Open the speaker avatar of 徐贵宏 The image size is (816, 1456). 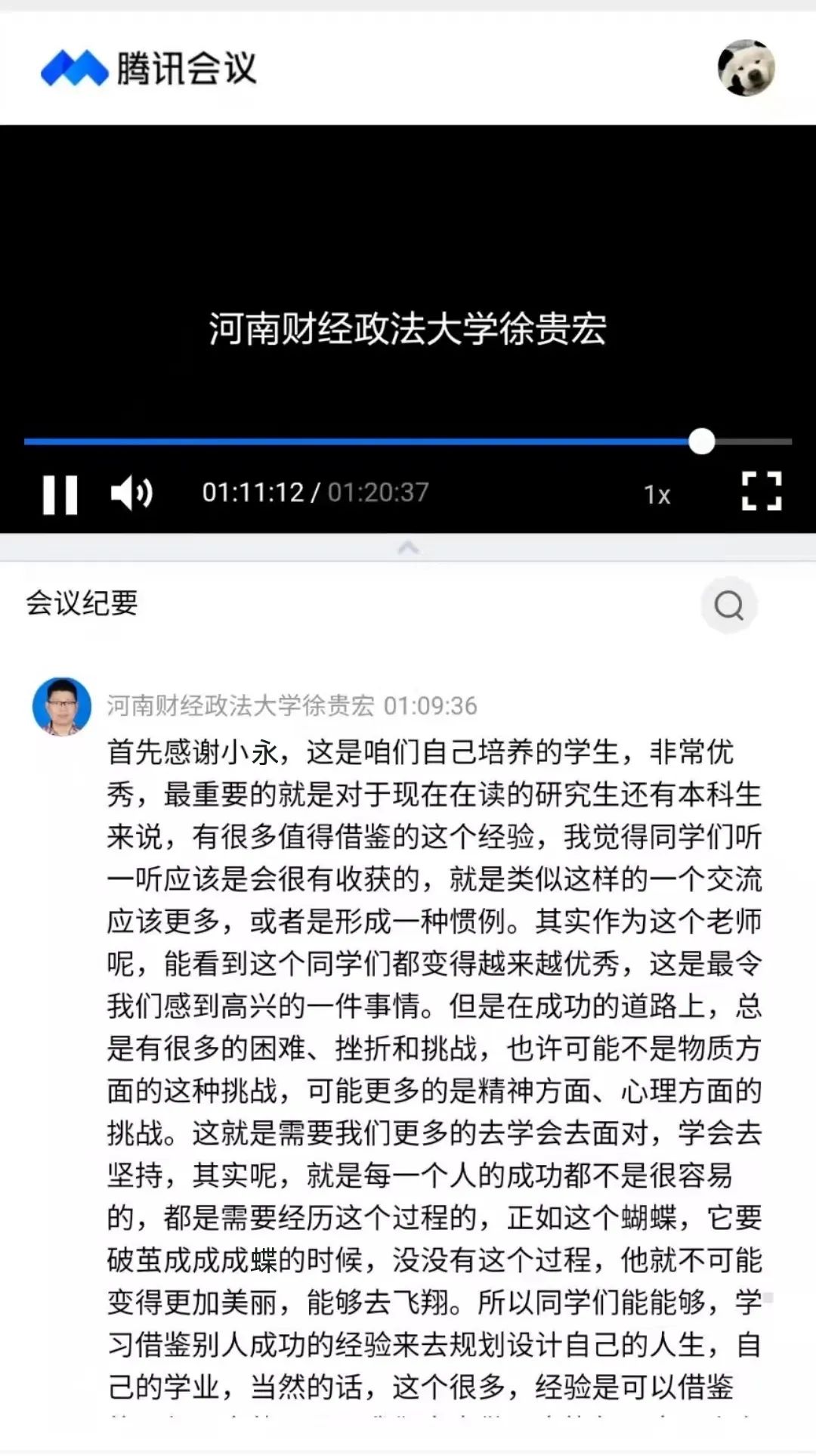[x=62, y=706]
